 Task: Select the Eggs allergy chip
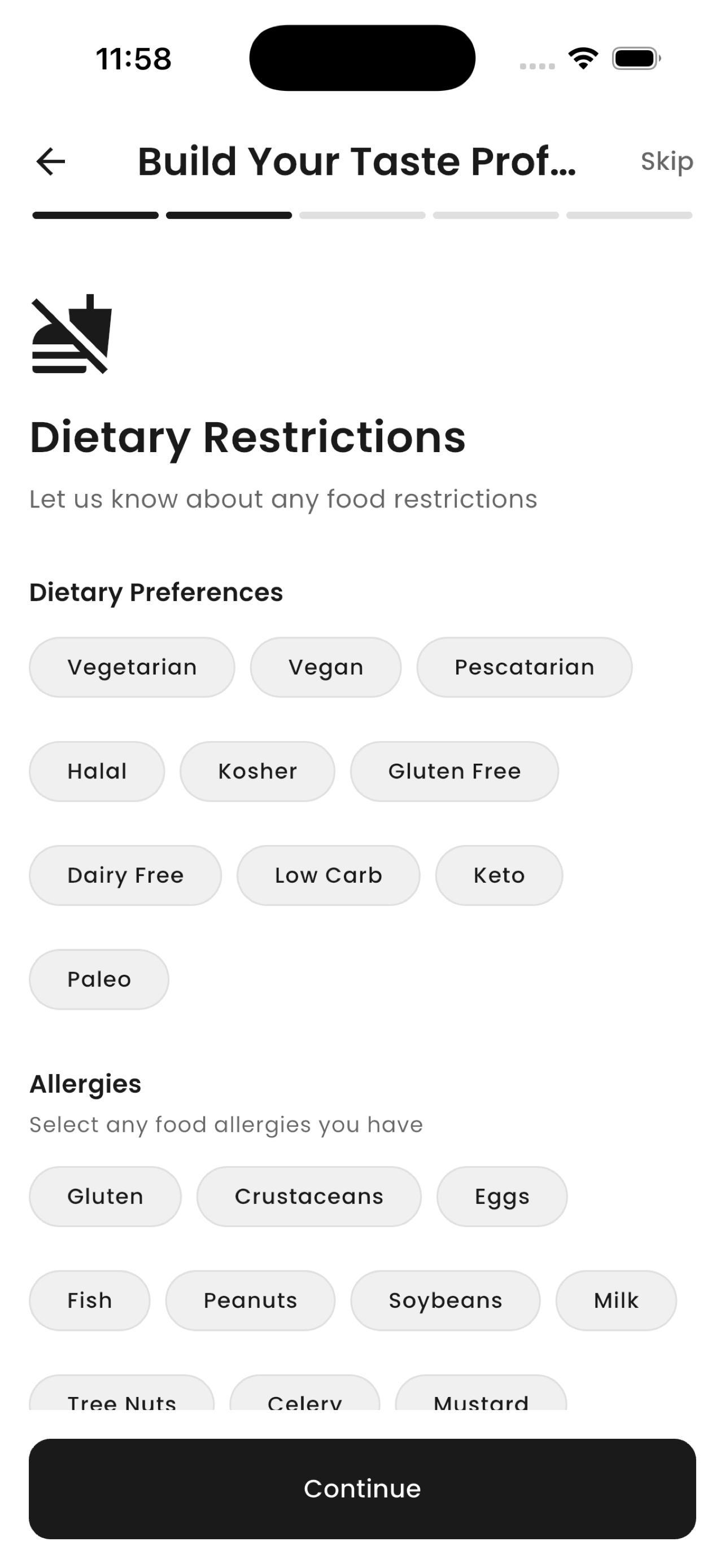(x=502, y=1196)
